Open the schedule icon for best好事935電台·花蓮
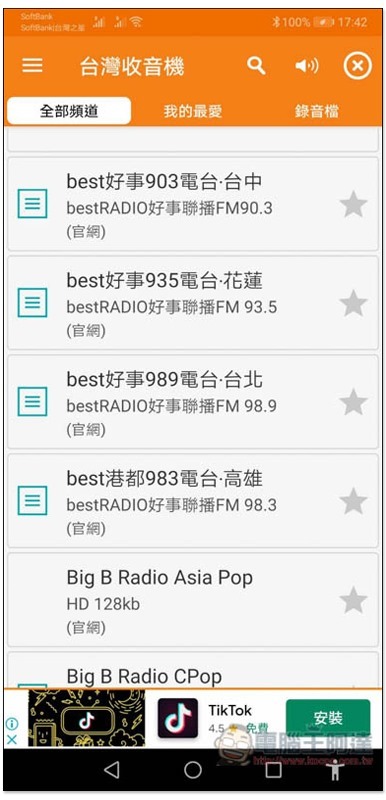This screenshot has width=386, height=800. [x=33, y=303]
